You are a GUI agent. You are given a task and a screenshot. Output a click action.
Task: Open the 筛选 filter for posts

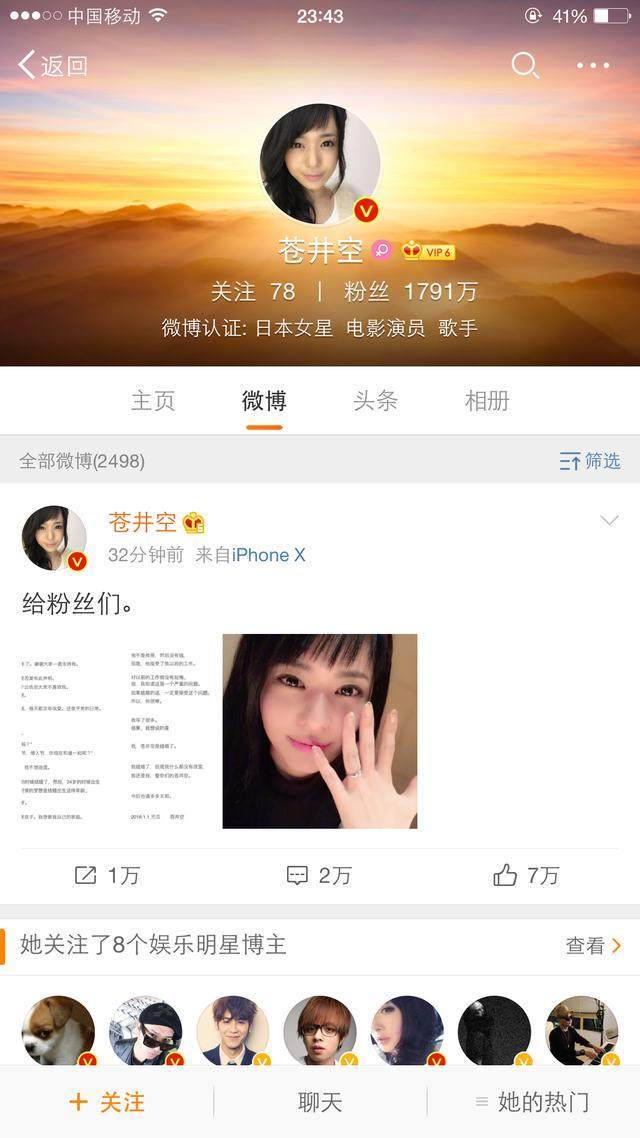(x=590, y=461)
